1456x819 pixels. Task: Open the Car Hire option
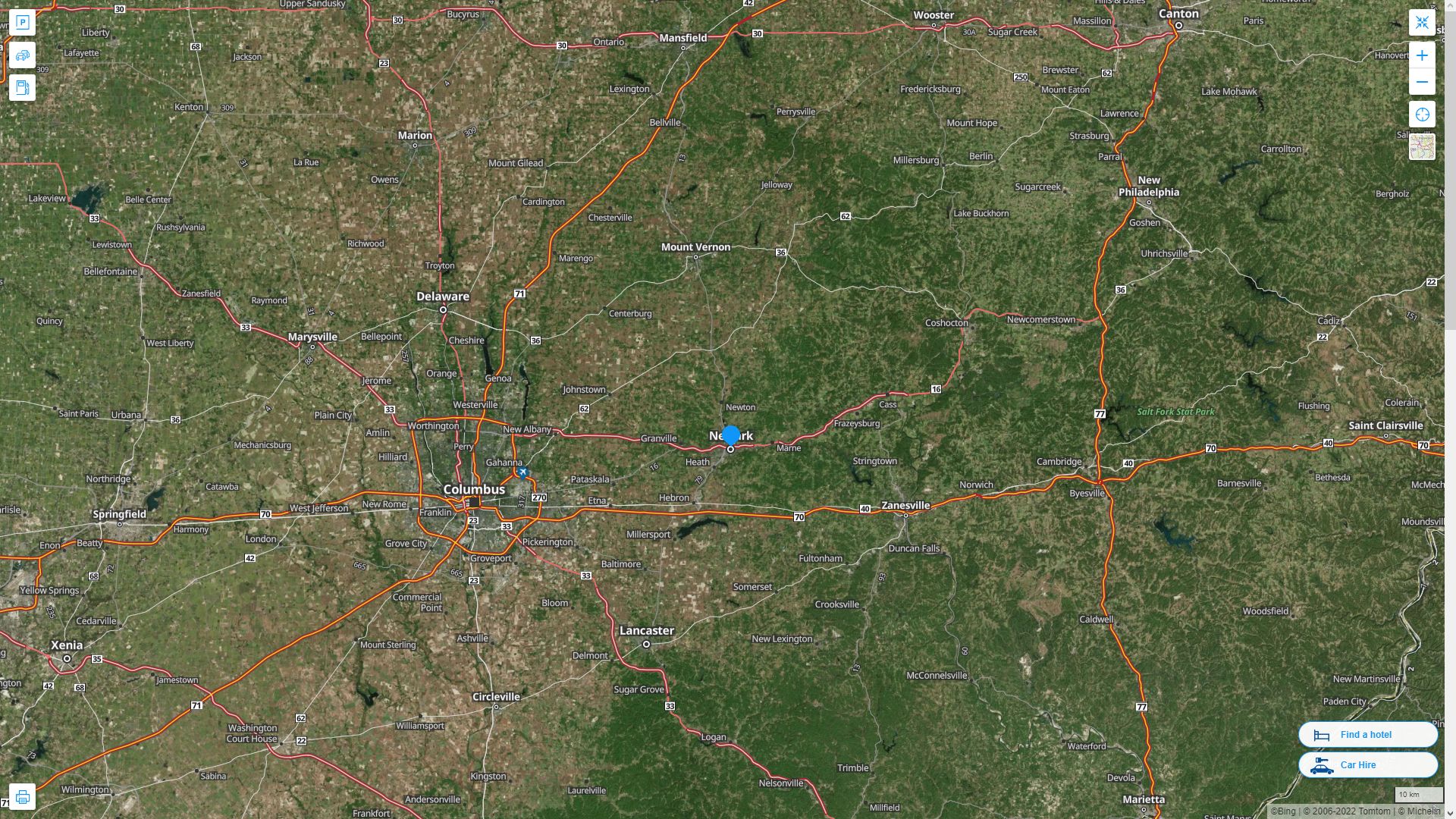click(x=1367, y=764)
